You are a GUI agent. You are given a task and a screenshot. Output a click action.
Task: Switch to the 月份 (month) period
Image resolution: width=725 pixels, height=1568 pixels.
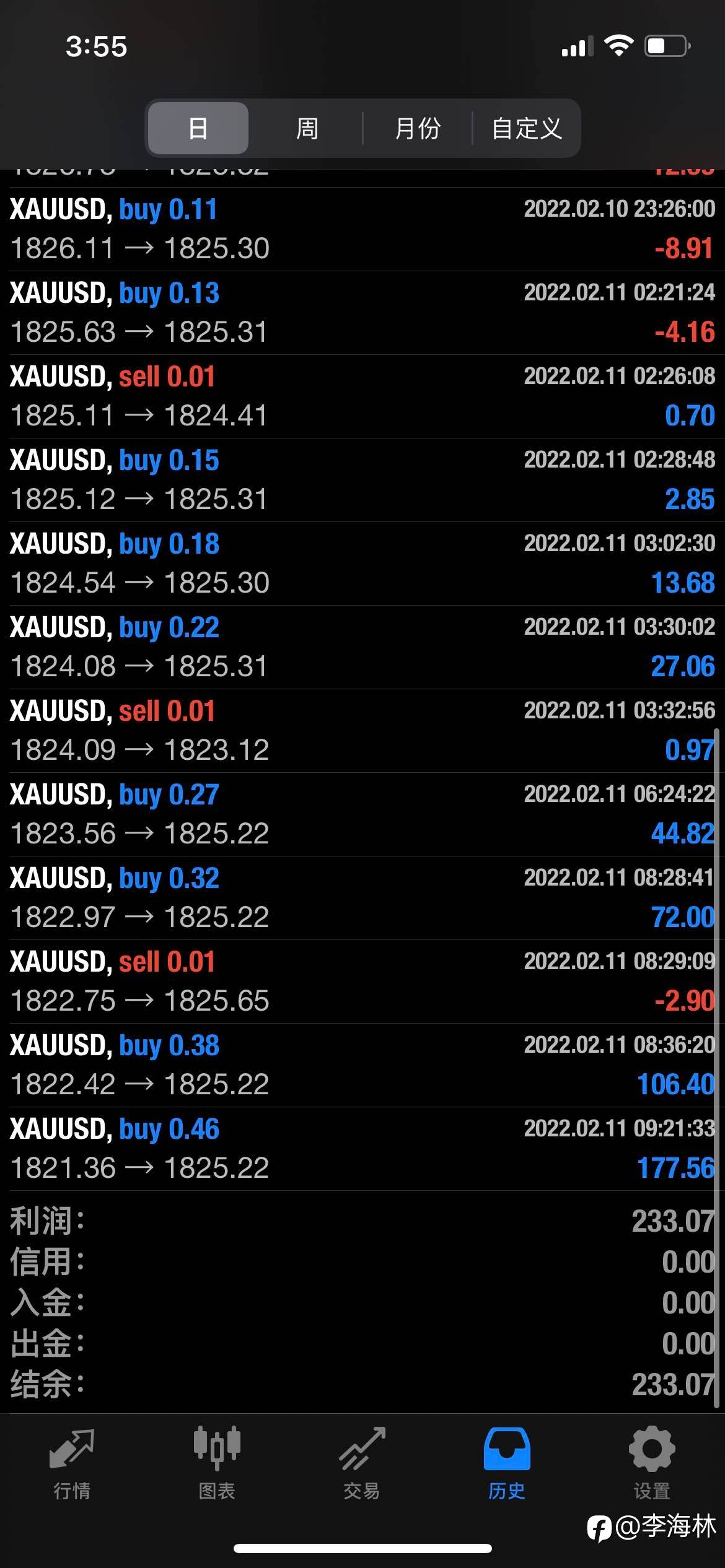point(418,128)
